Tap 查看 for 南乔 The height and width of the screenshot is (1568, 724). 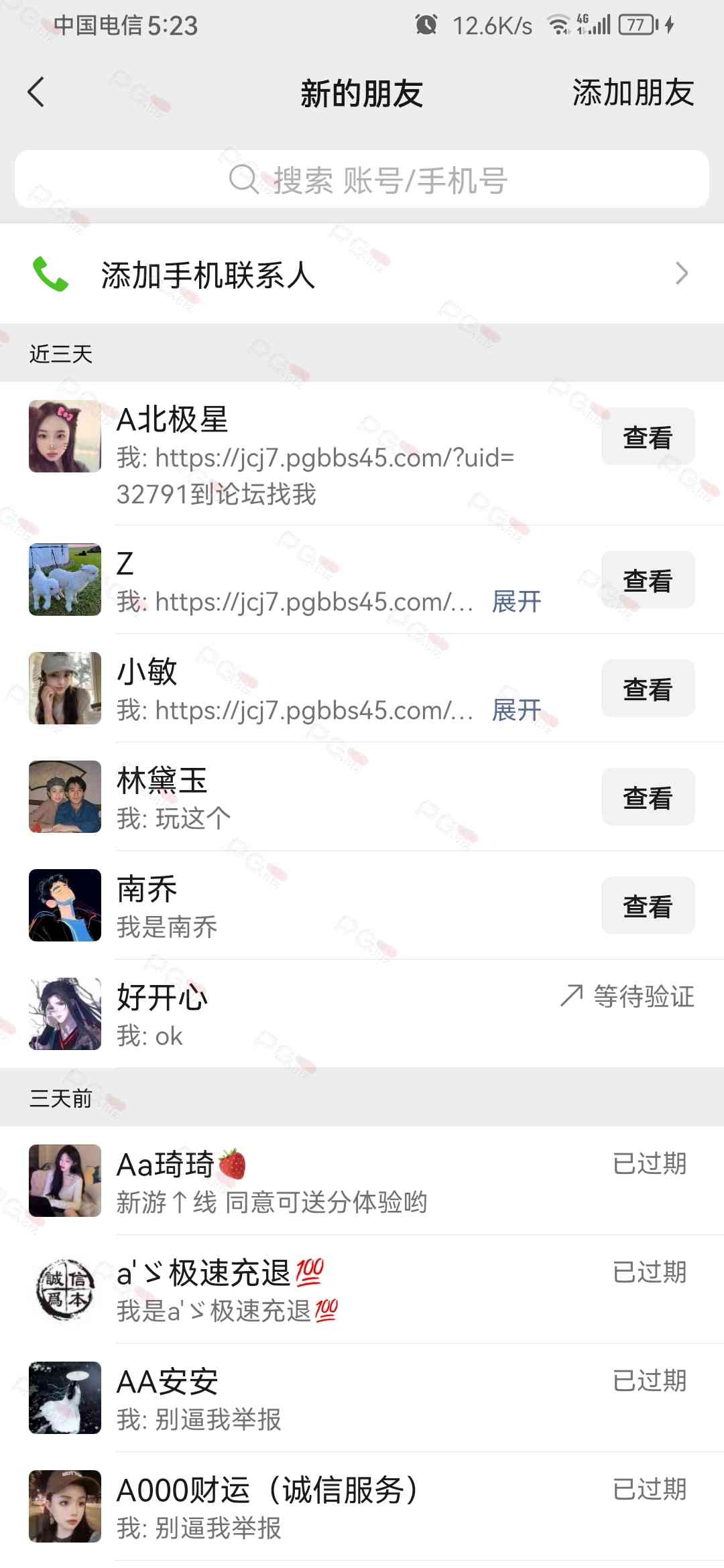tap(648, 906)
